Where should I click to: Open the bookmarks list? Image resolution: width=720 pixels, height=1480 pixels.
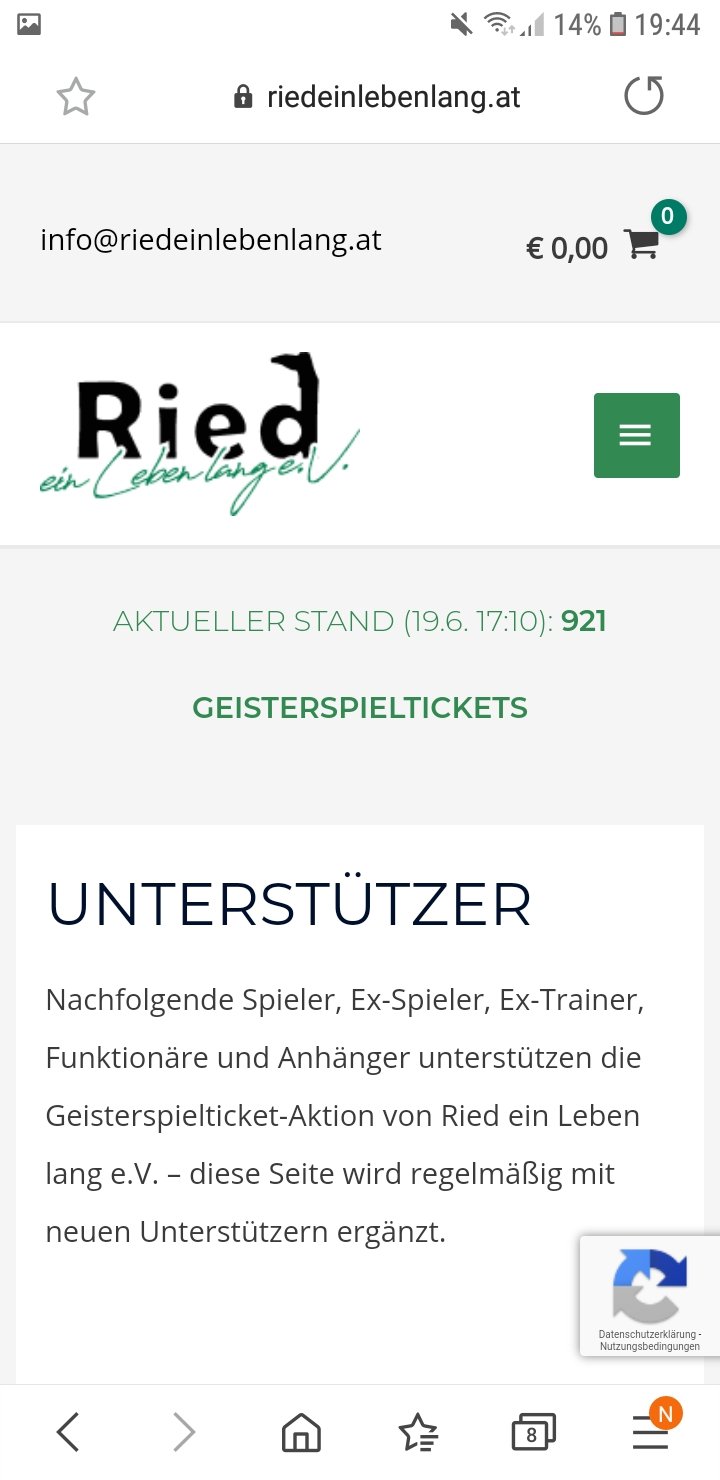coord(417,1433)
